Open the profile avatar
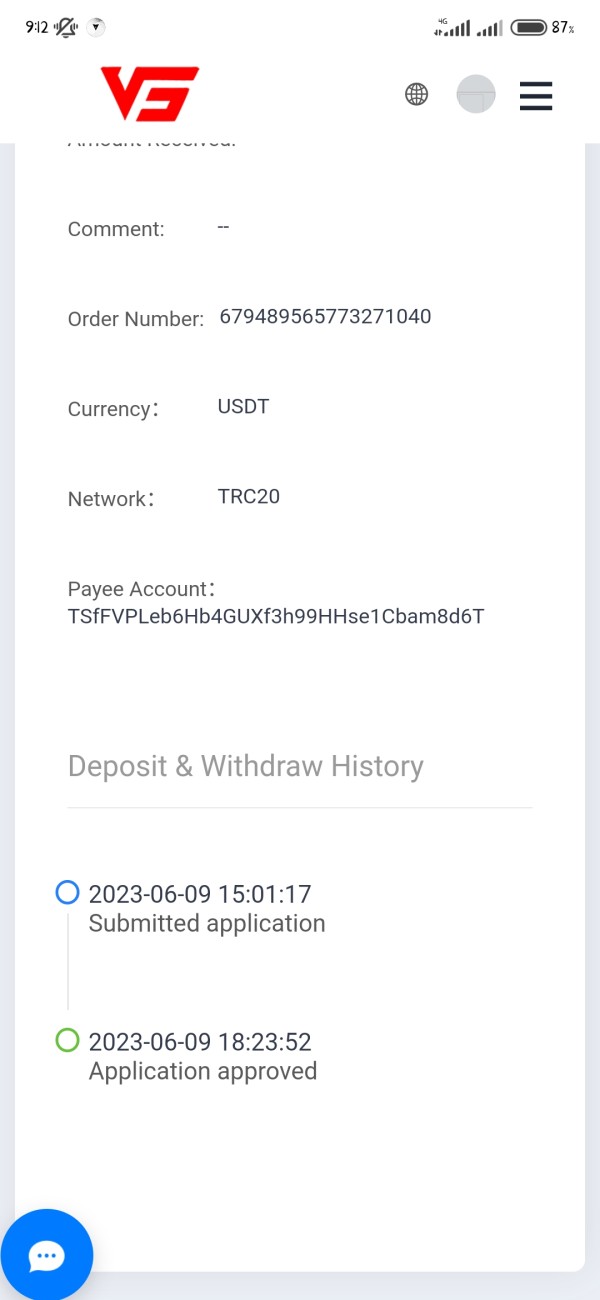 tap(476, 94)
